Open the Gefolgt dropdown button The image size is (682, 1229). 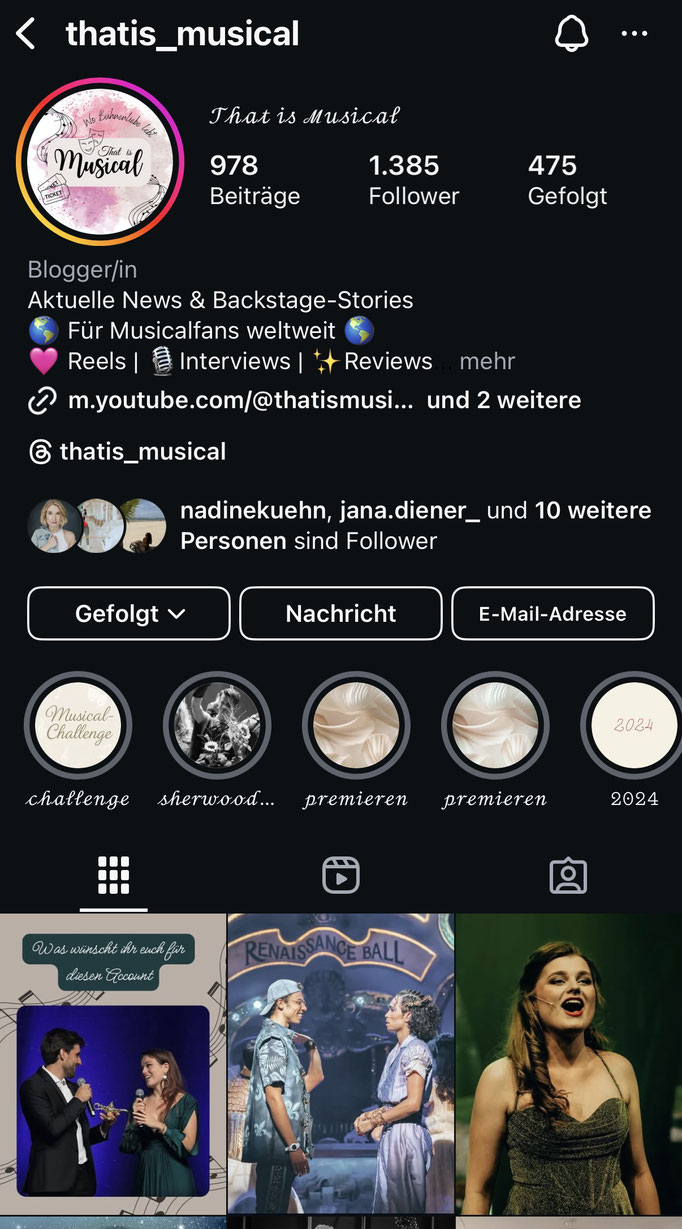pos(129,613)
